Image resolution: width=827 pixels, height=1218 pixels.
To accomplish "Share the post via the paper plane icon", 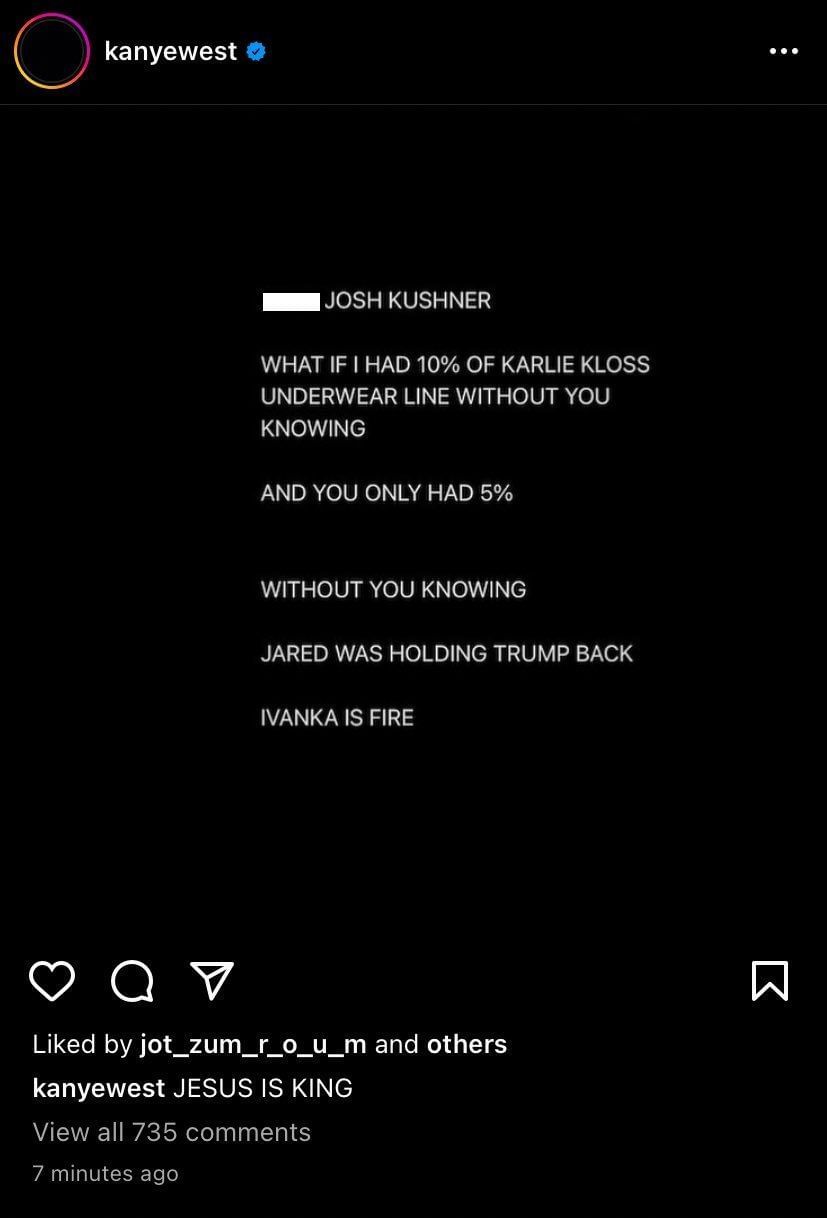I will click(211, 981).
